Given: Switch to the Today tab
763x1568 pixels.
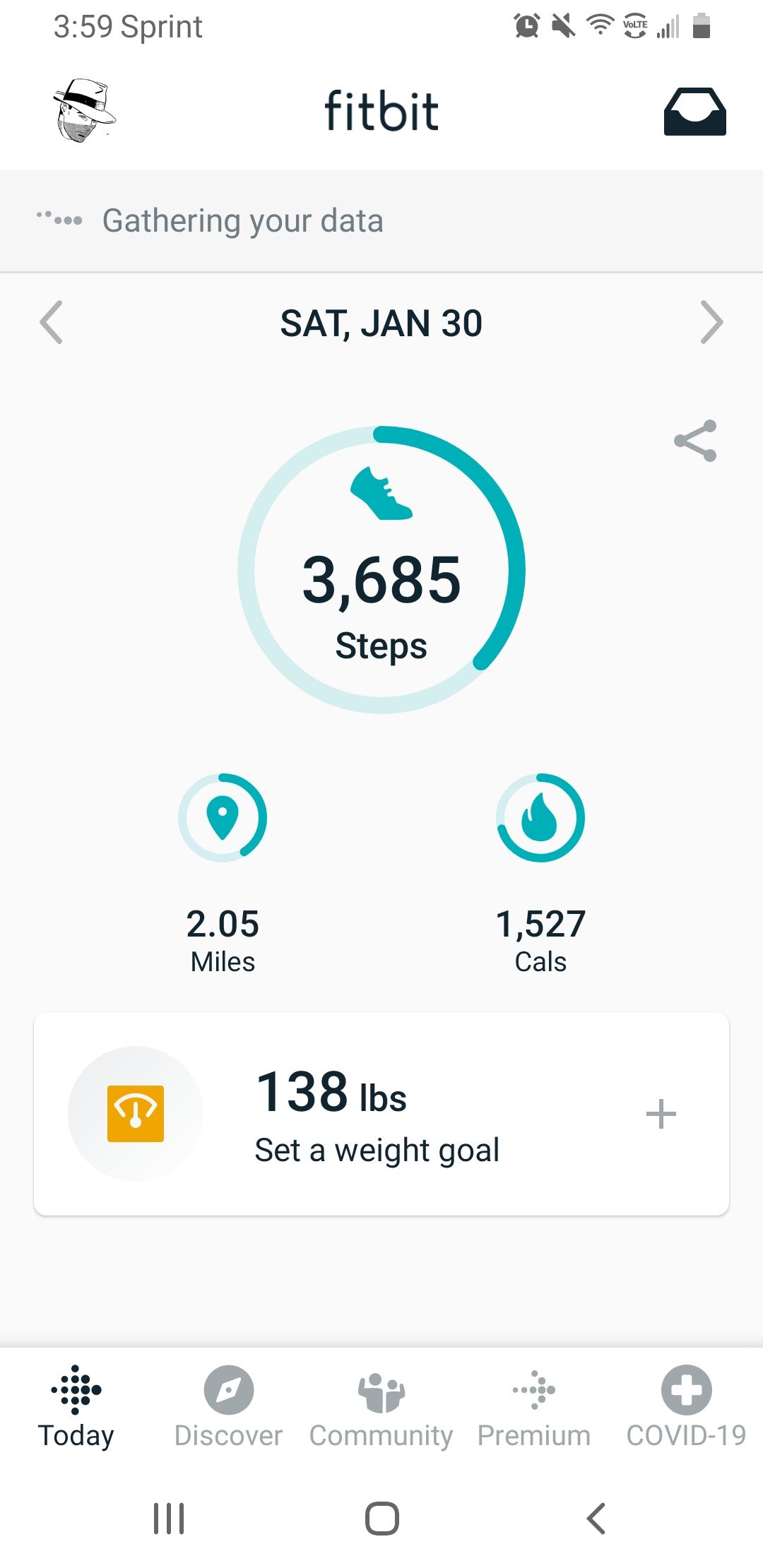Looking at the screenshot, I should (76, 1407).
